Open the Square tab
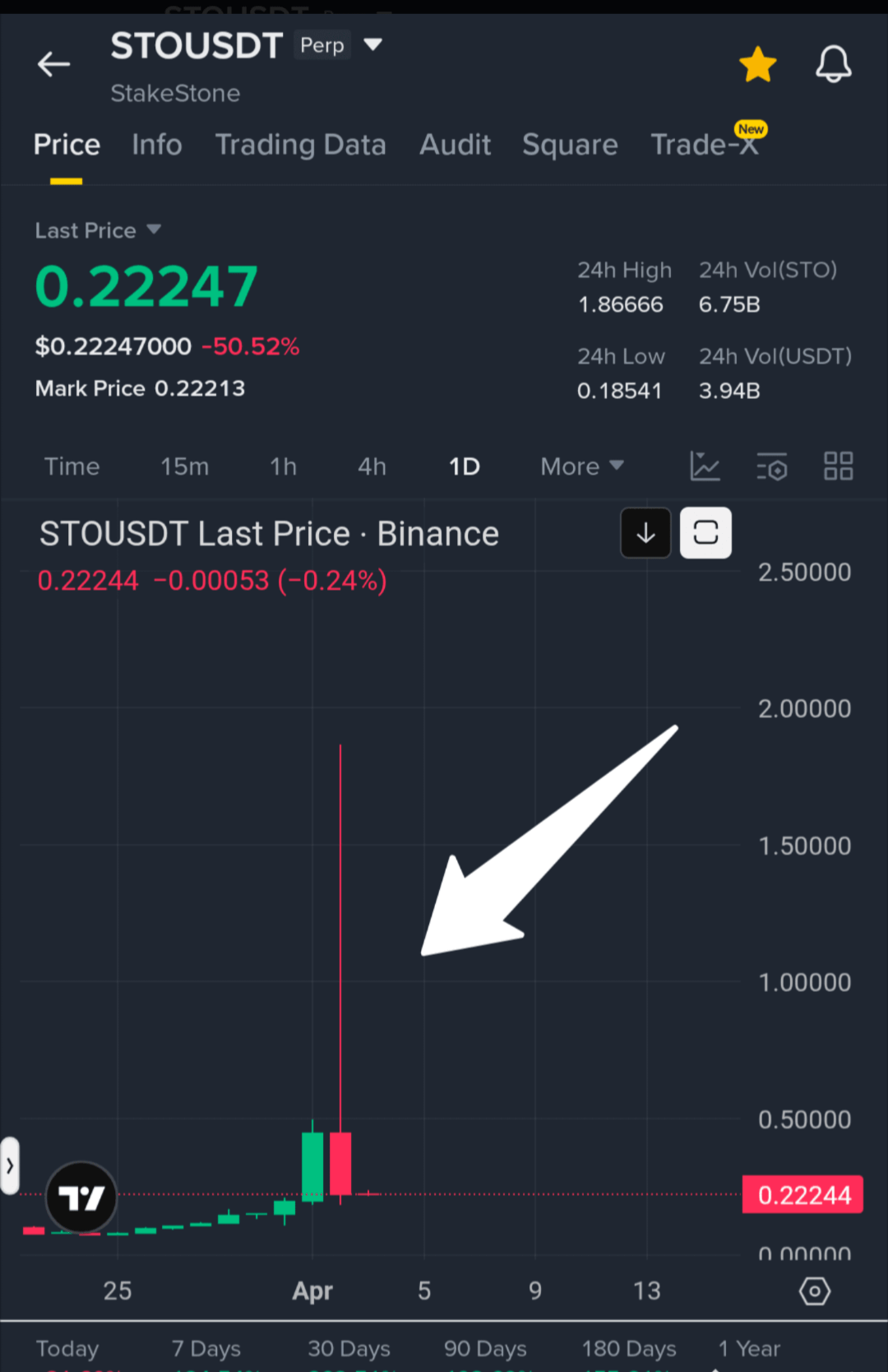This screenshot has width=888, height=1372. tap(570, 145)
